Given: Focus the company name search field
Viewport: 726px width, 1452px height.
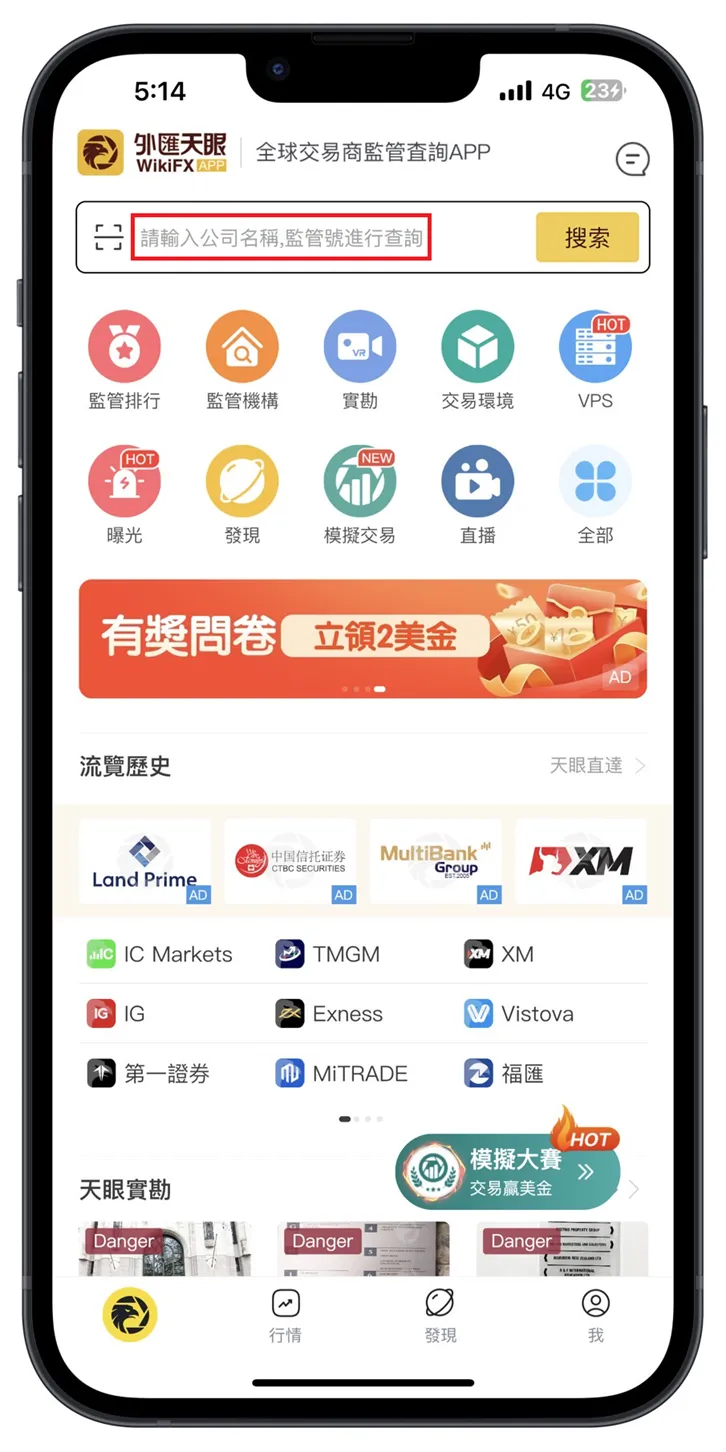Looking at the screenshot, I should (281, 237).
